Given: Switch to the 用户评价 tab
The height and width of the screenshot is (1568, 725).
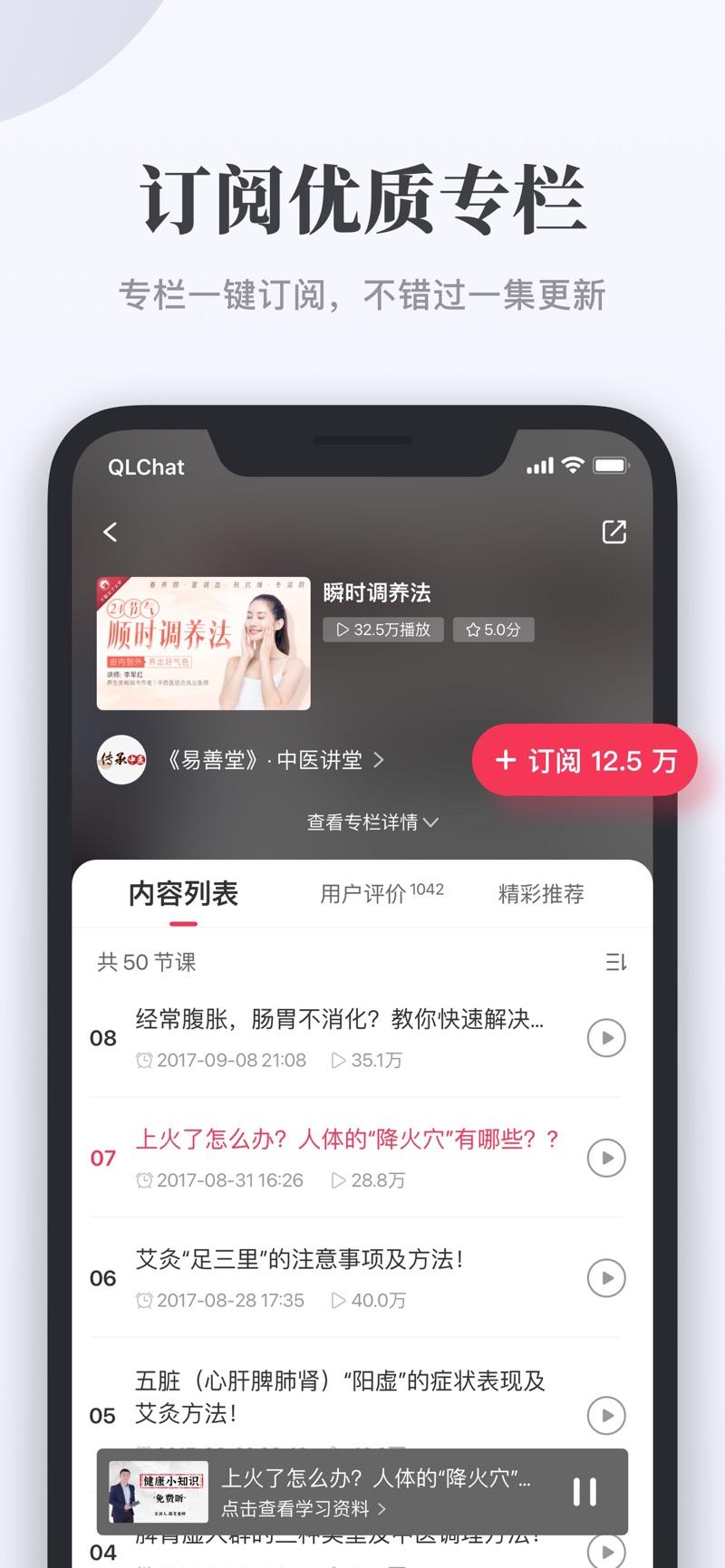Looking at the screenshot, I should click(377, 894).
